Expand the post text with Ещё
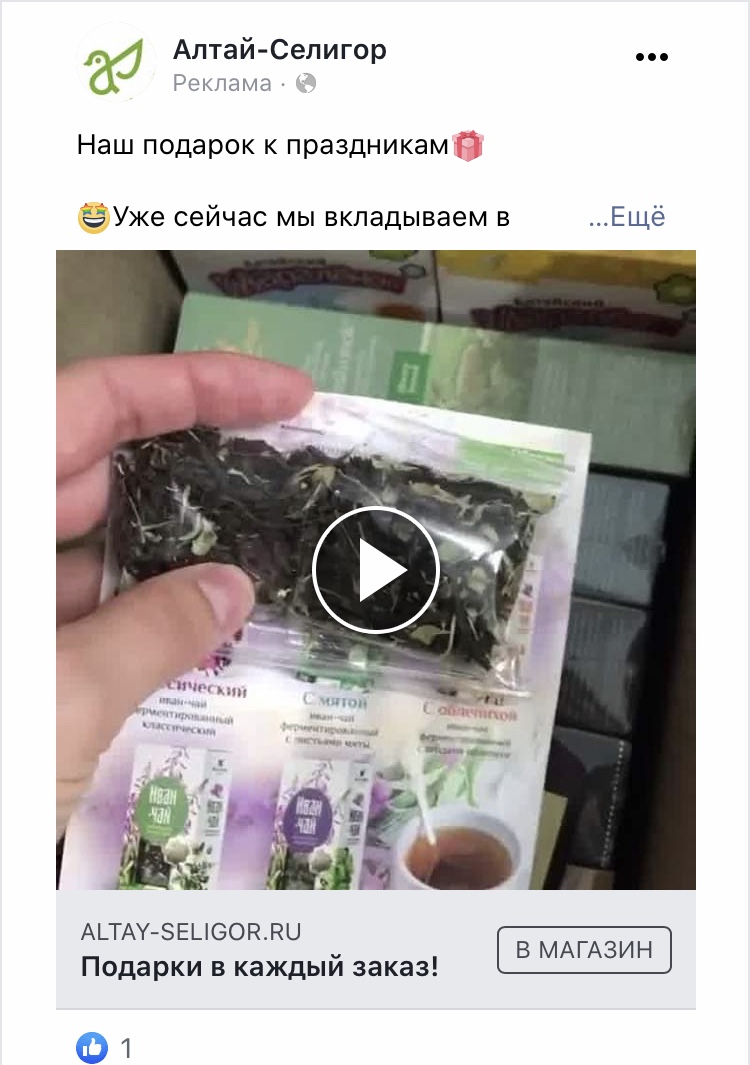750x1065 pixels. [x=627, y=216]
